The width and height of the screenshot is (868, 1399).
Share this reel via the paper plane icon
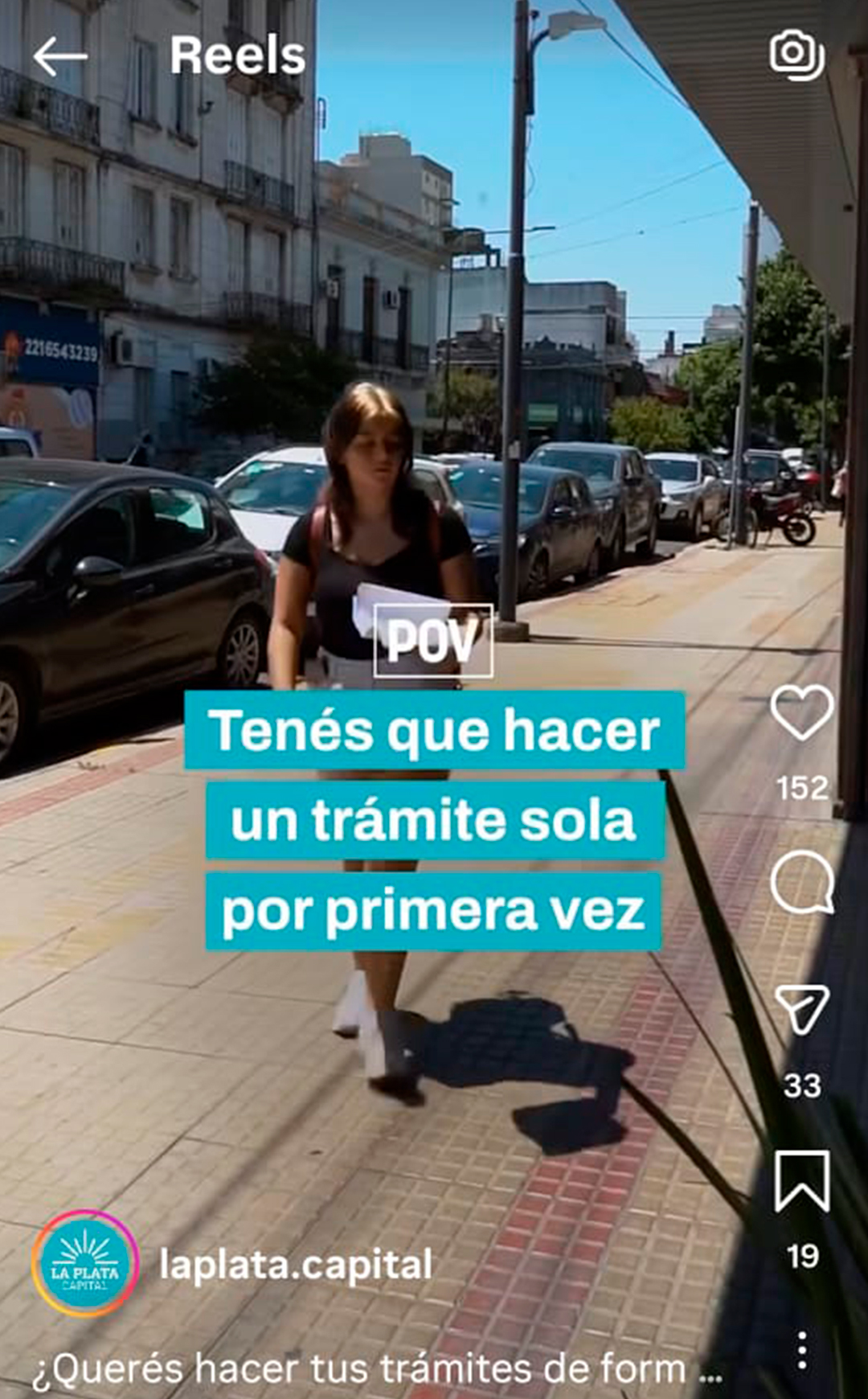click(x=801, y=1009)
